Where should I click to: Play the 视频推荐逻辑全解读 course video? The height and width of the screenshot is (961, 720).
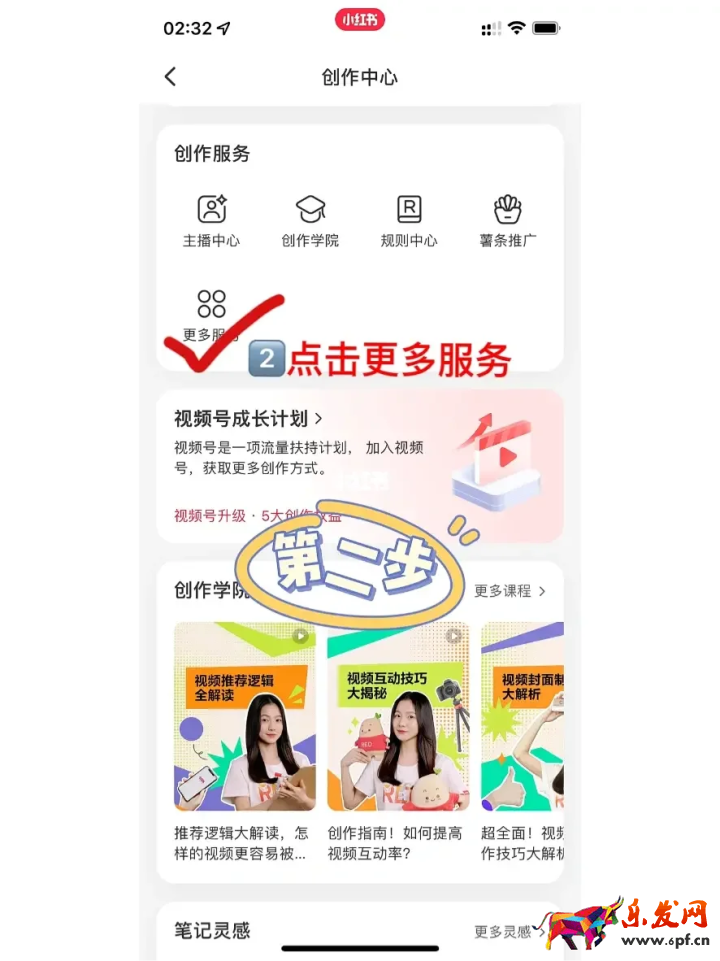point(245,715)
